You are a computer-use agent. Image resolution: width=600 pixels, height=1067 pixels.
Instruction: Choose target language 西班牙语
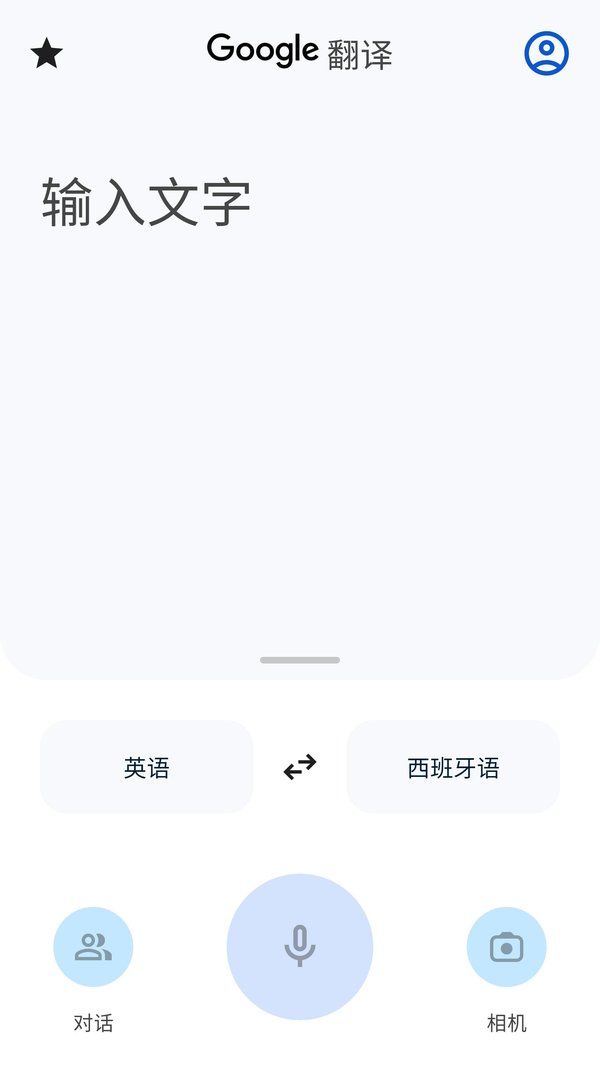pos(453,767)
